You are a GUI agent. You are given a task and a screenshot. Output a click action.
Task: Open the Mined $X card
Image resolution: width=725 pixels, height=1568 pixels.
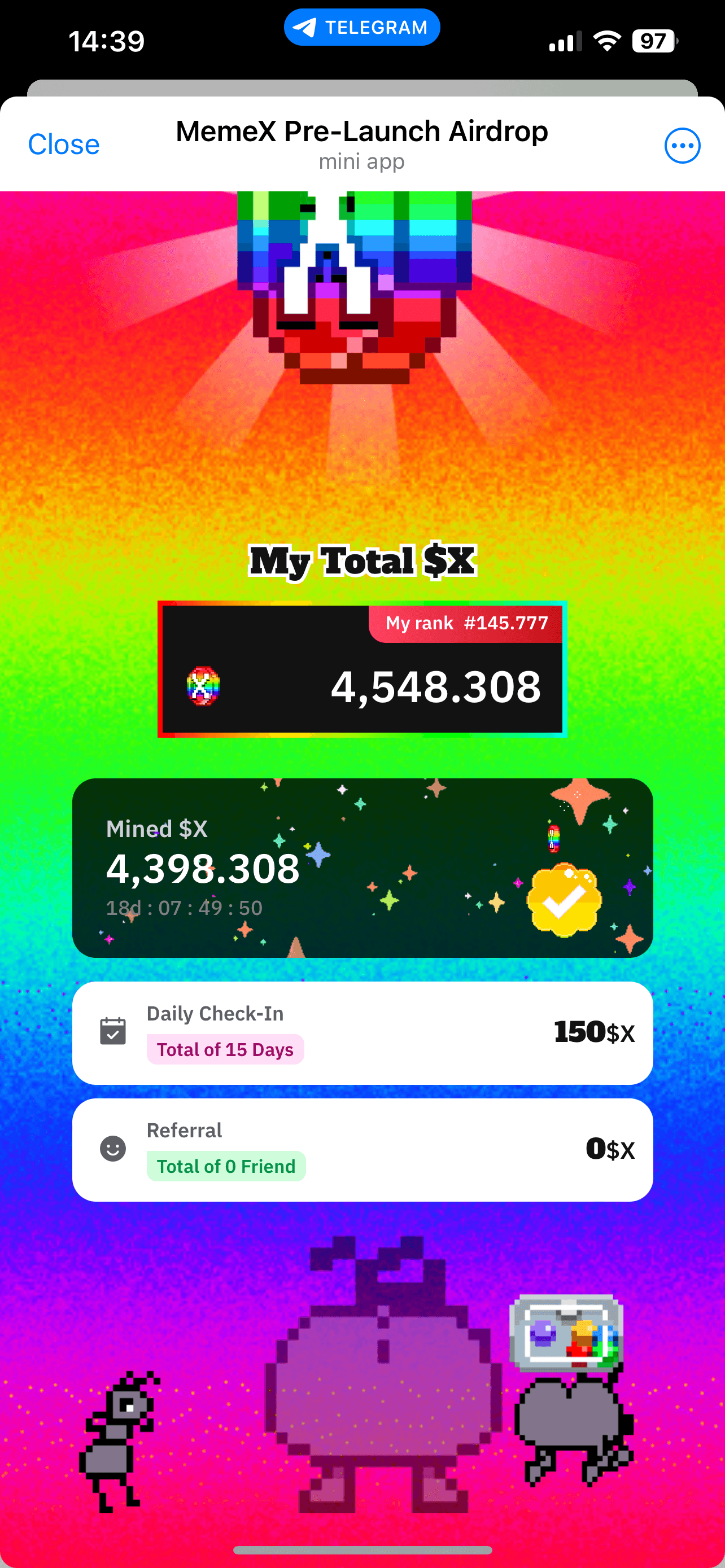[x=362, y=868]
